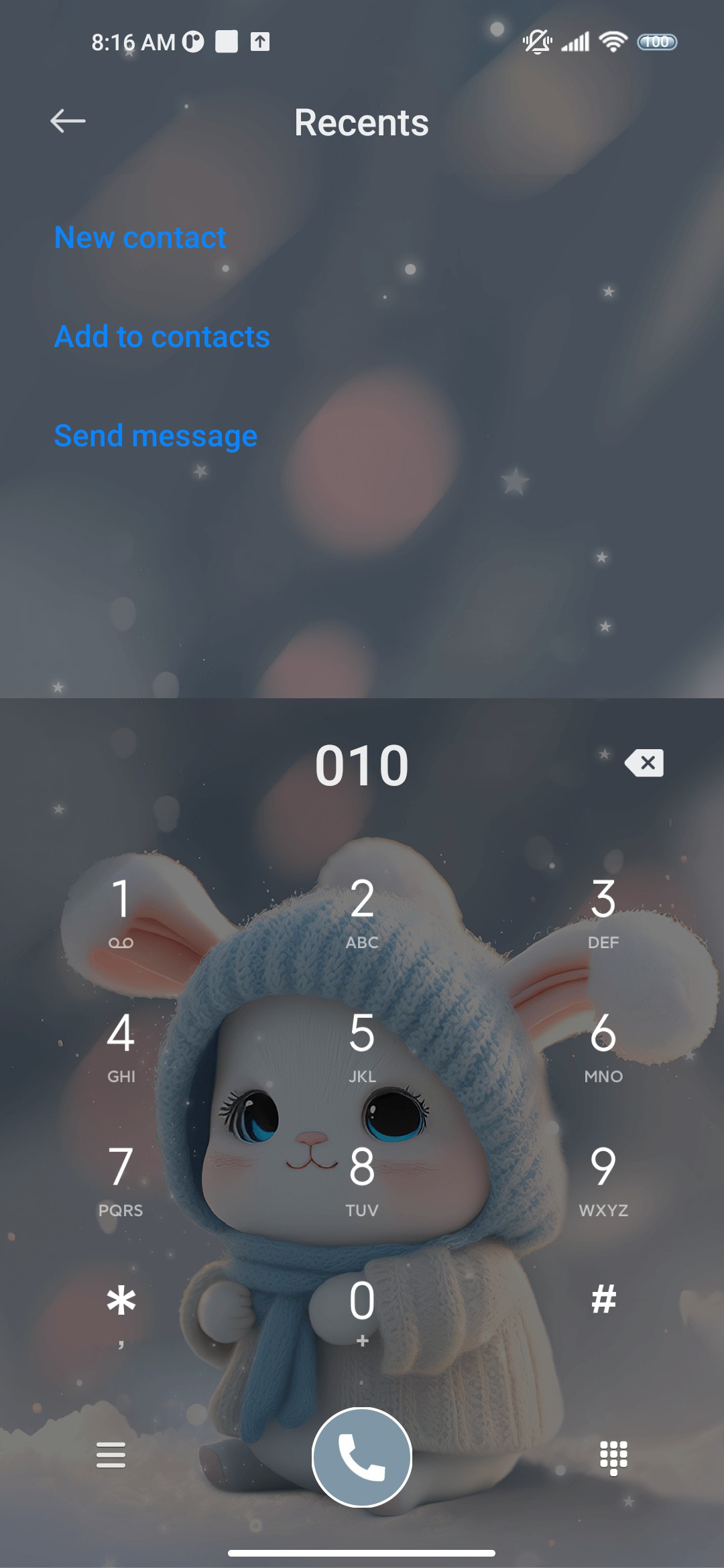Screen dimensions: 724x1568
Task: Tap the 5 JKL key
Action: 362,1047
